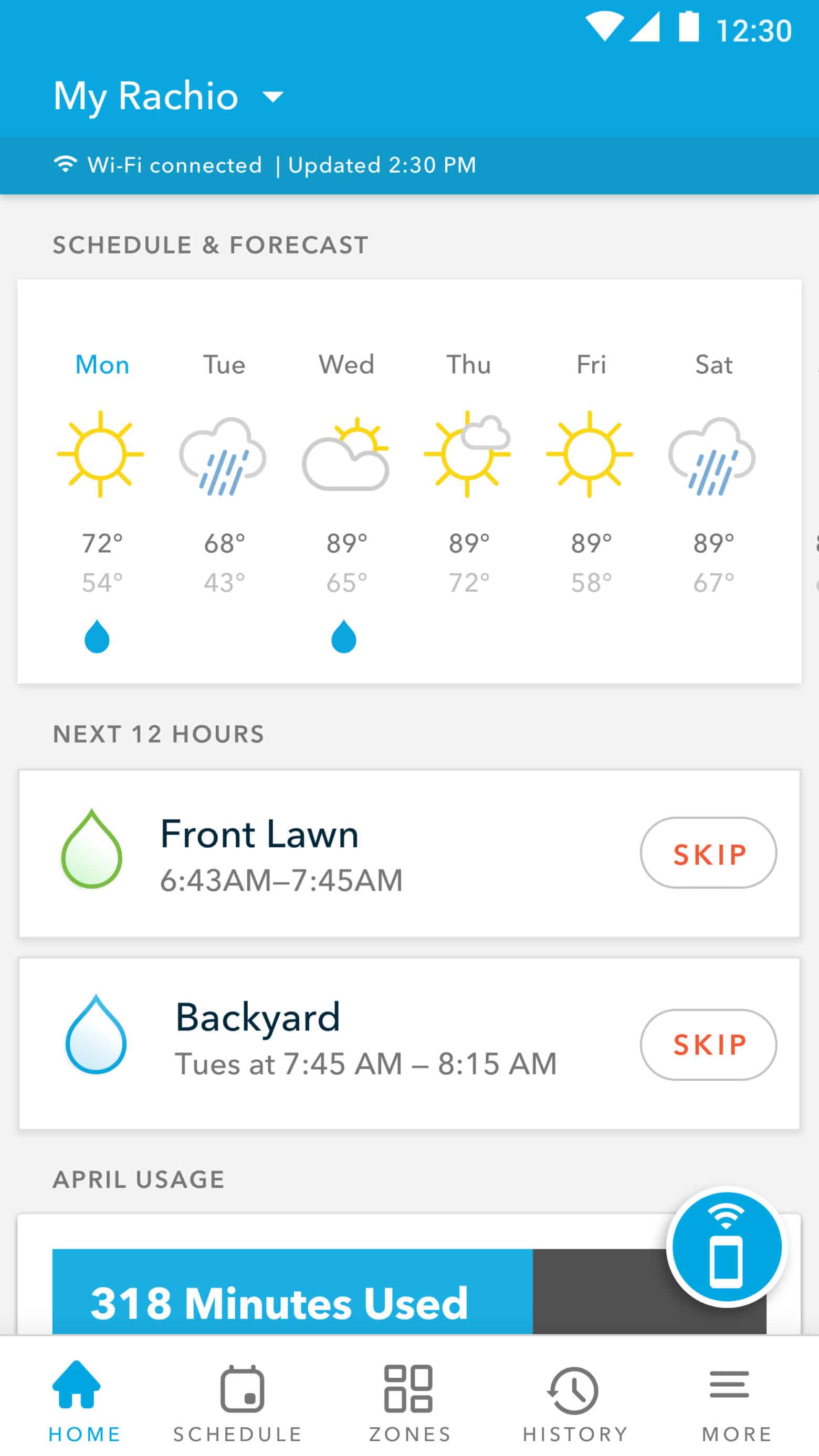This screenshot has height=1456, width=819.
Task: Open the More menu
Action: click(x=730, y=1390)
